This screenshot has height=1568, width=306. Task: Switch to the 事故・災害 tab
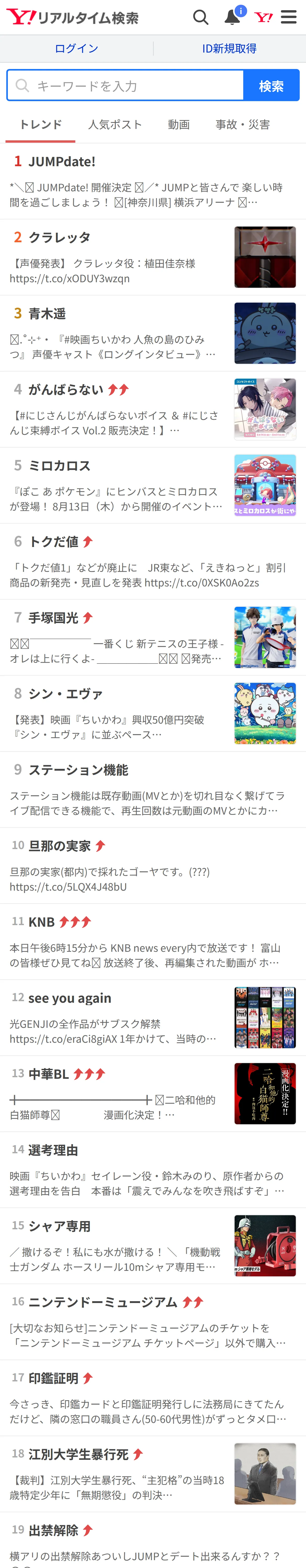pos(243,125)
